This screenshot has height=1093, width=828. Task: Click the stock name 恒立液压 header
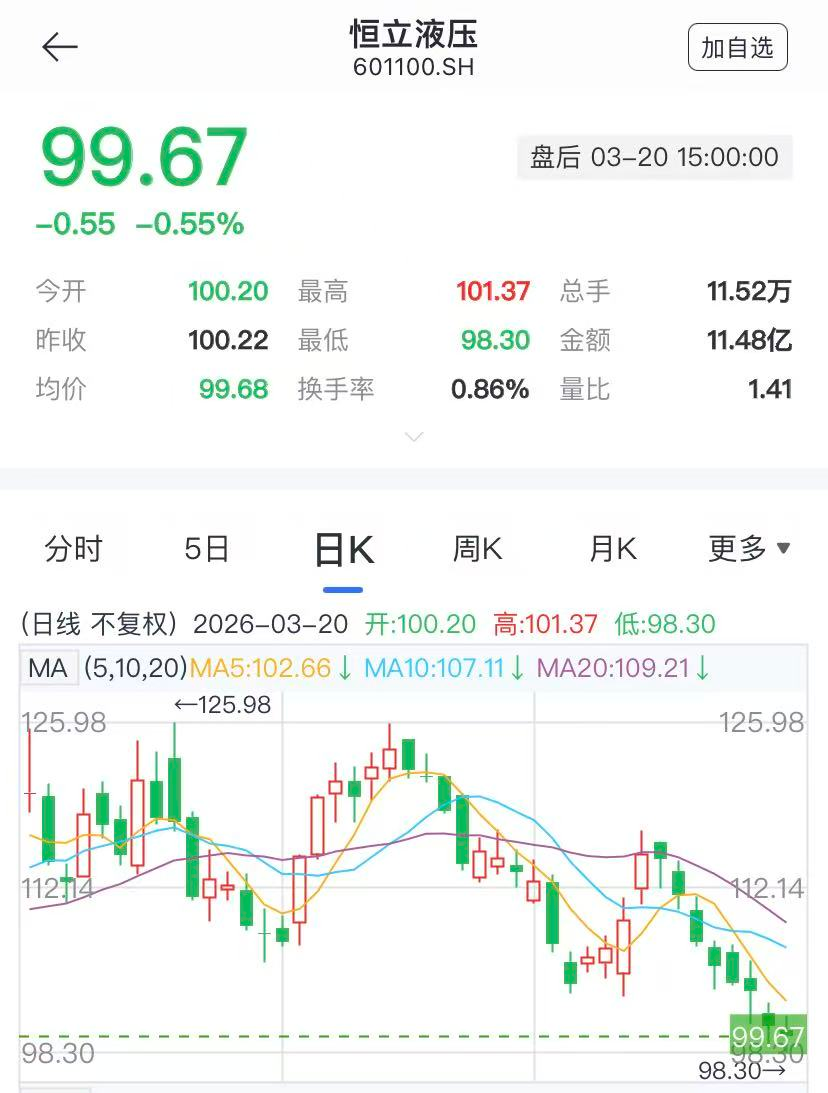click(x=413, y=34)
